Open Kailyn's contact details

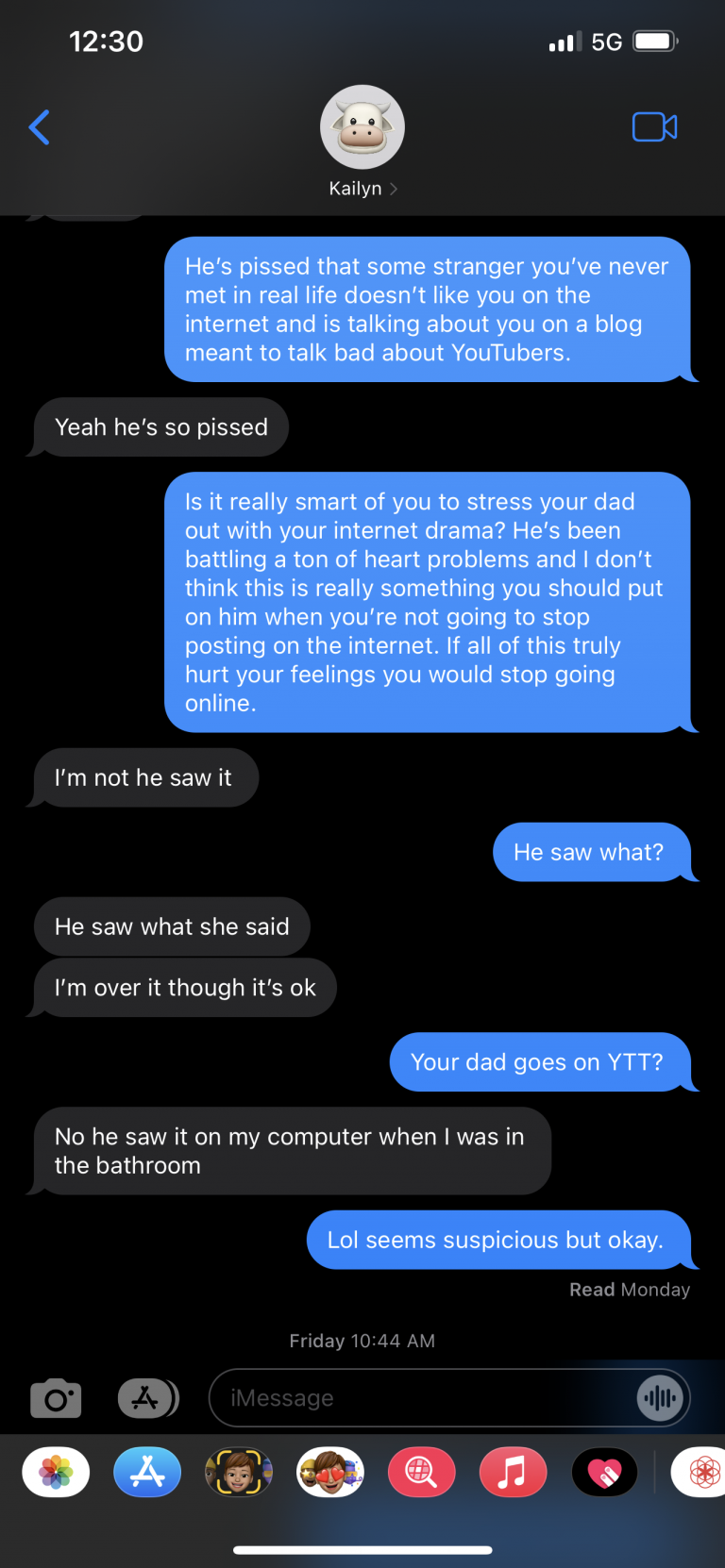362,141
